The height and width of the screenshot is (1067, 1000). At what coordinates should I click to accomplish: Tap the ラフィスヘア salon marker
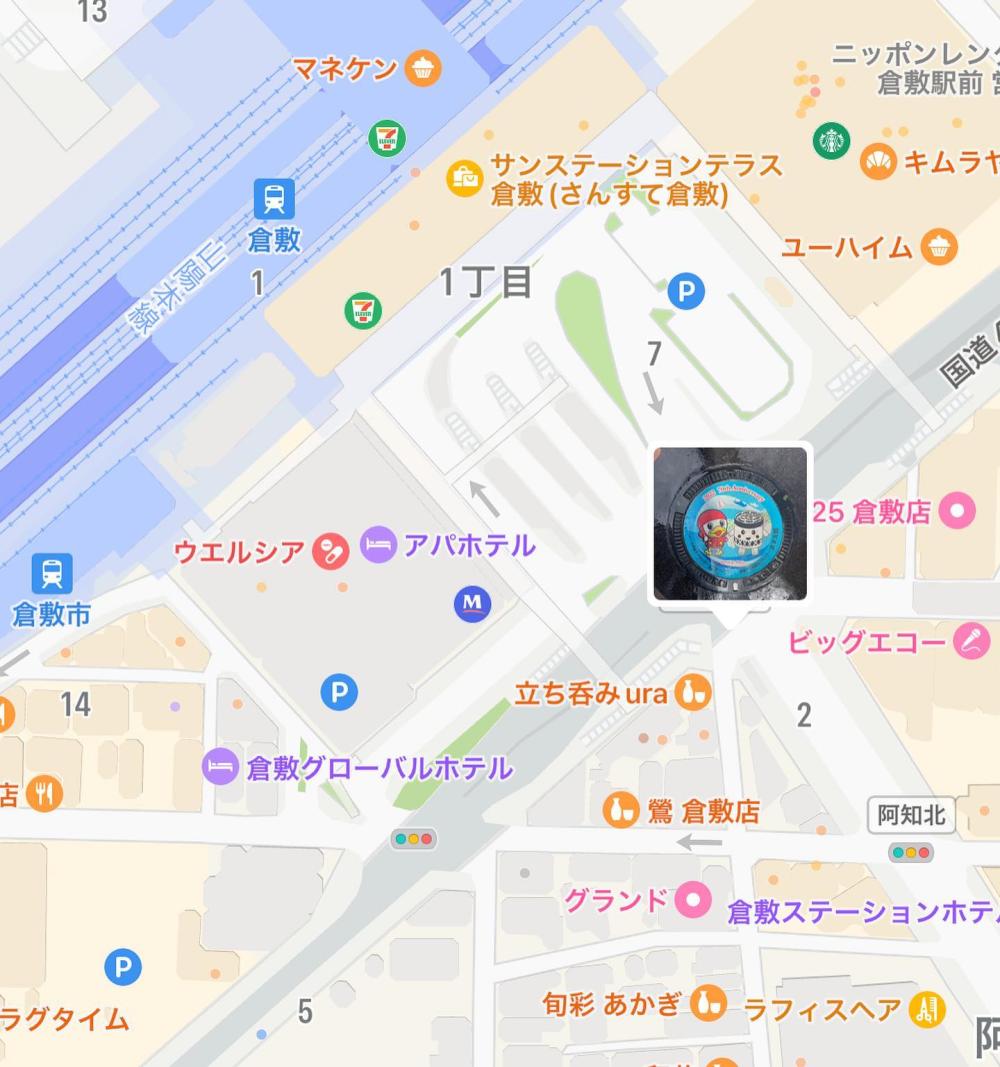click(x=927, y=1010)
